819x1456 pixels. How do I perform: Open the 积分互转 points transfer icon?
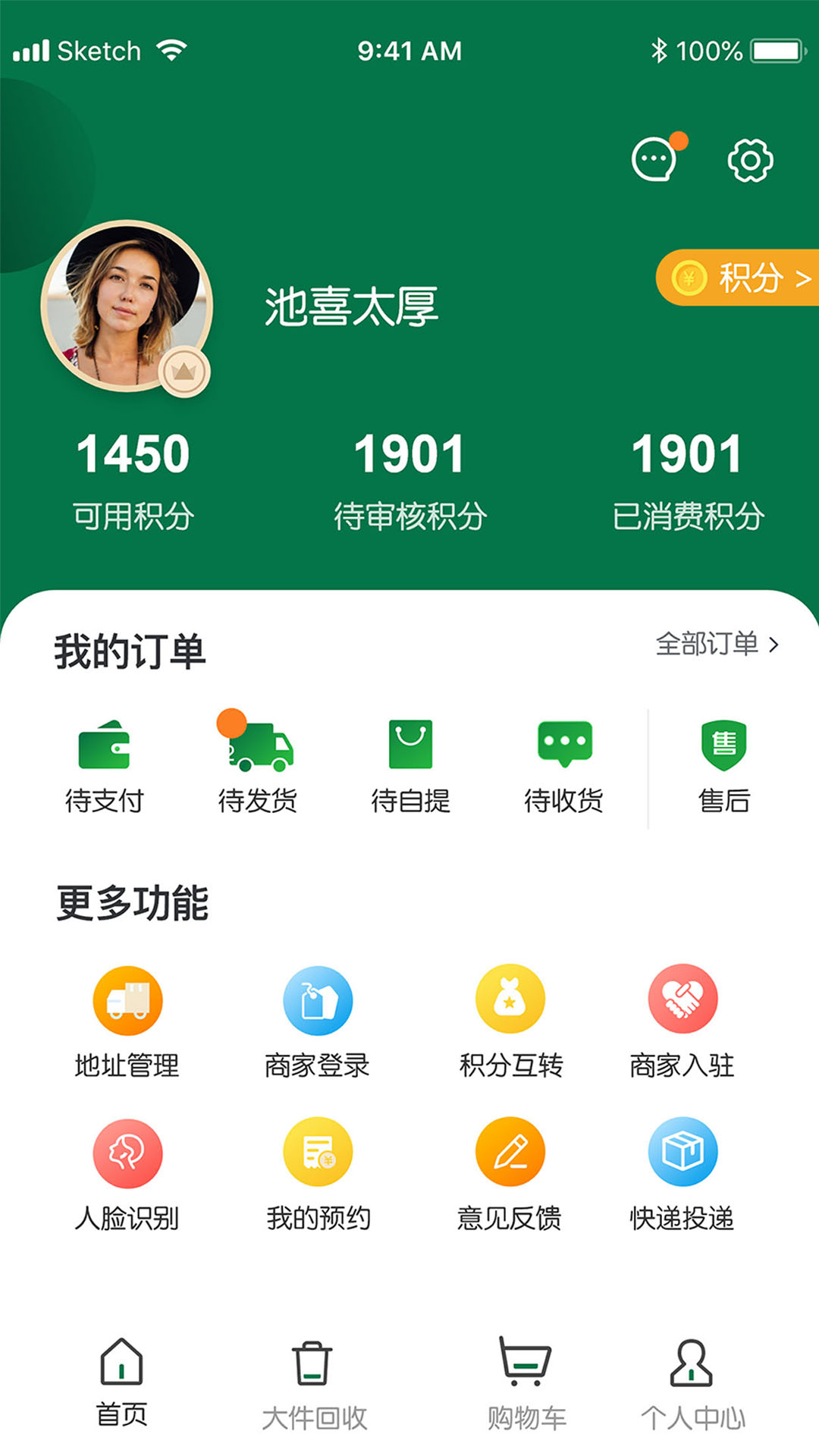[x=510, y=999]
